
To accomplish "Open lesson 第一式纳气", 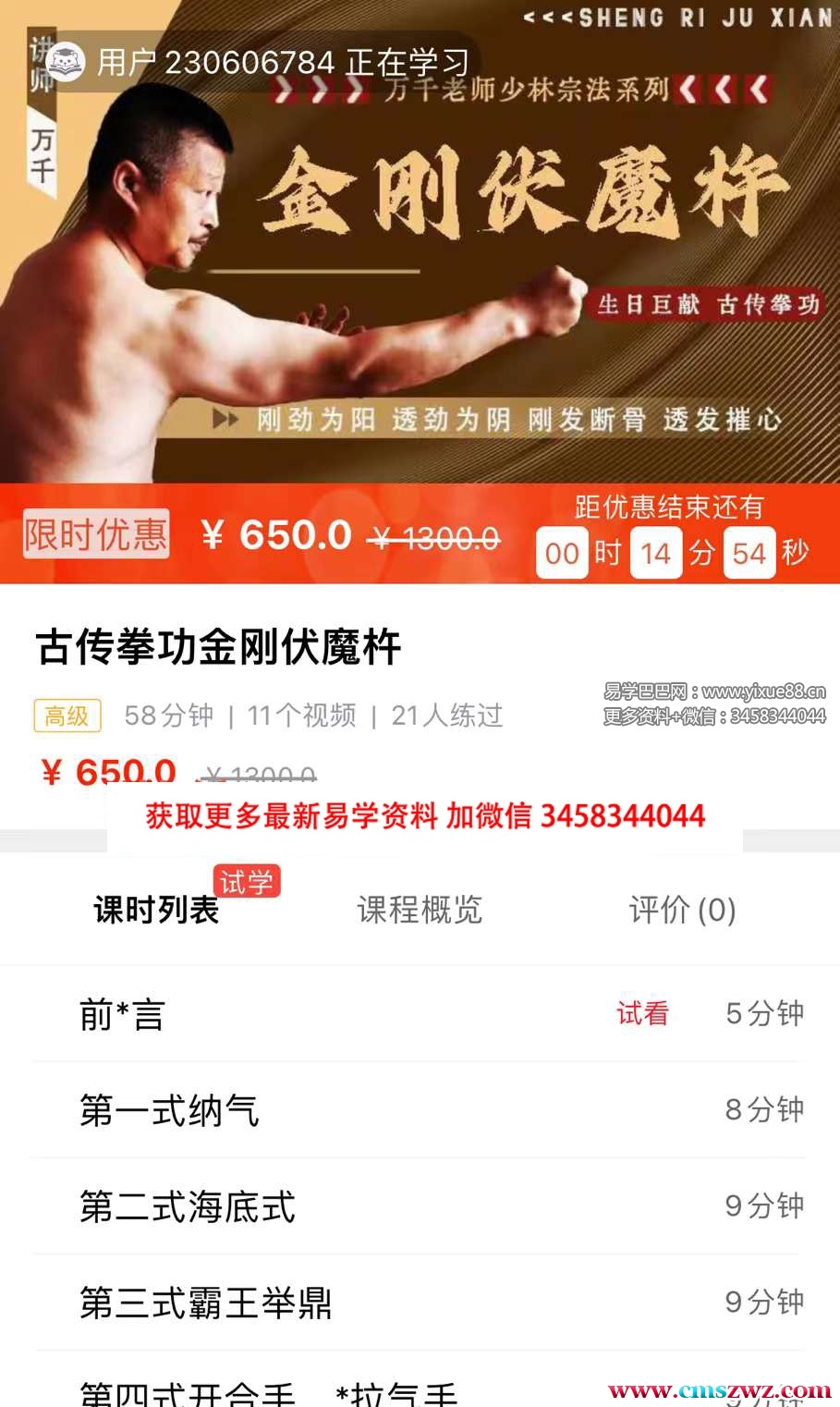I will 169,1110.
